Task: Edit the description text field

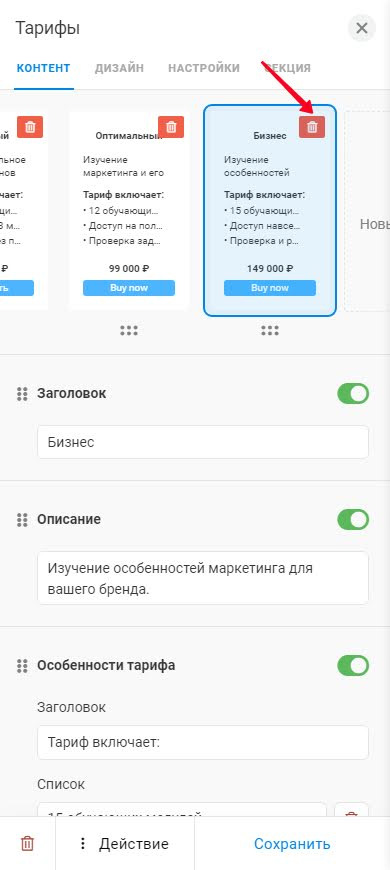Action: pyautogui.click(x=203, y=578)
